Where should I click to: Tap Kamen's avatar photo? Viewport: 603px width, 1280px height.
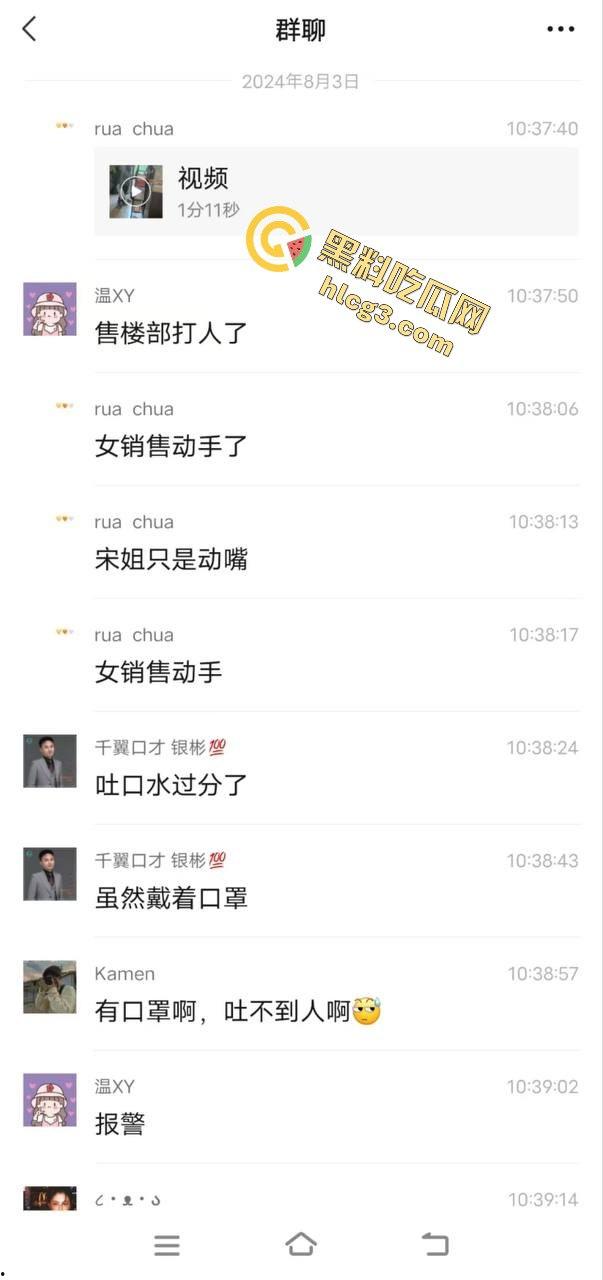pyautogui.click(x=49, y=987)
